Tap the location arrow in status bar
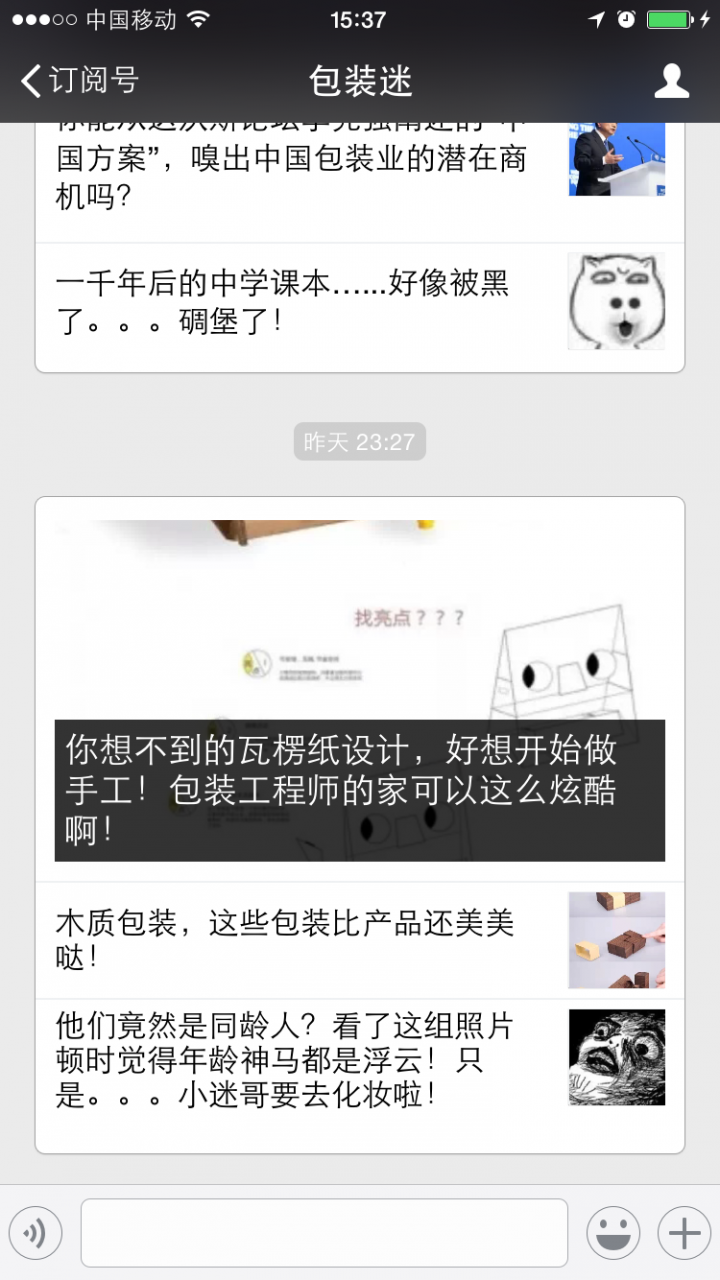Screen dimensions: 720x1280 (x=597, y=18)
